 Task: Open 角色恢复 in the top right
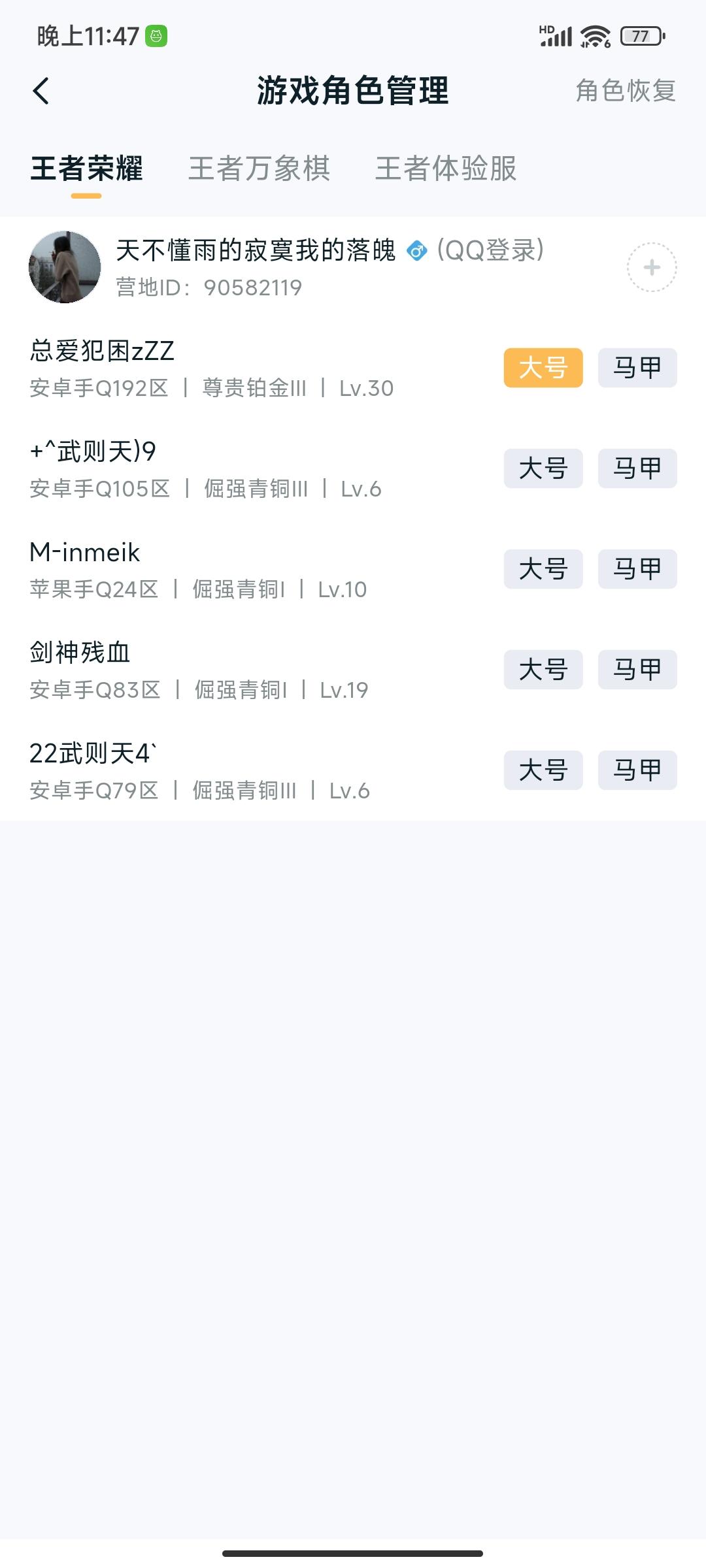pyautogui.click(x=626, y=93)
